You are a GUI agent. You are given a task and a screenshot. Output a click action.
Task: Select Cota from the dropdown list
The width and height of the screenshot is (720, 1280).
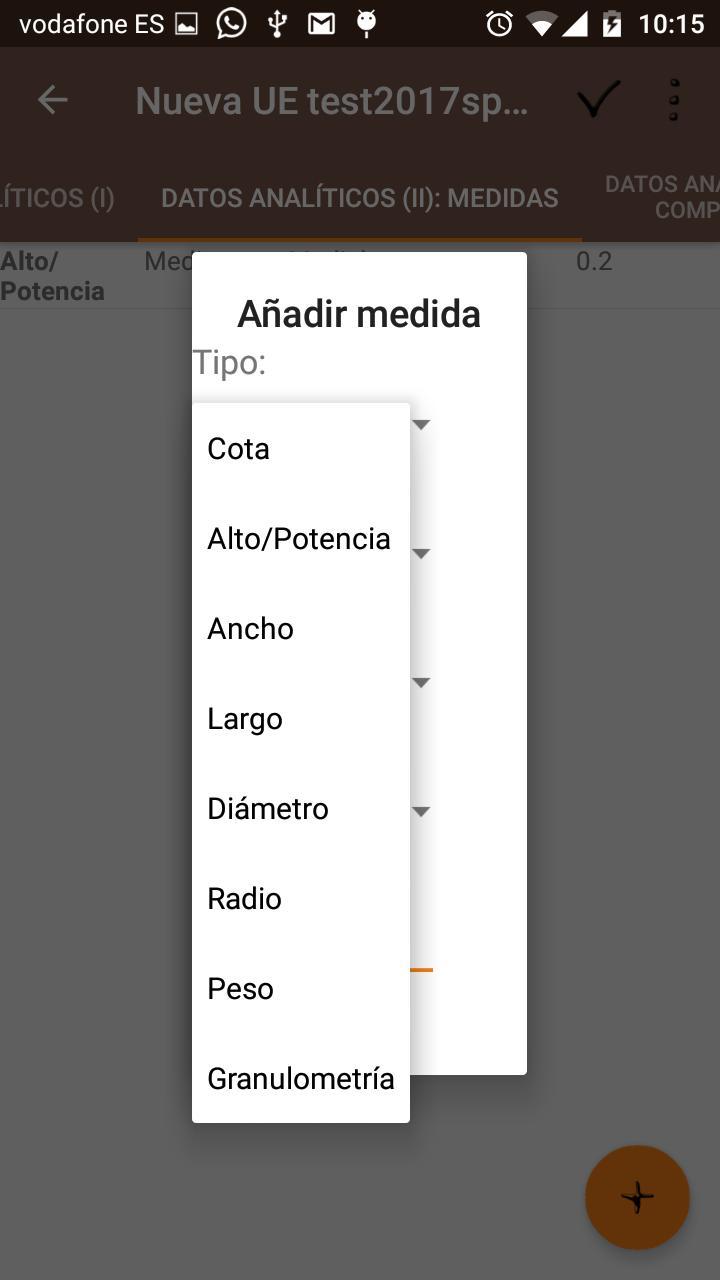300,448
